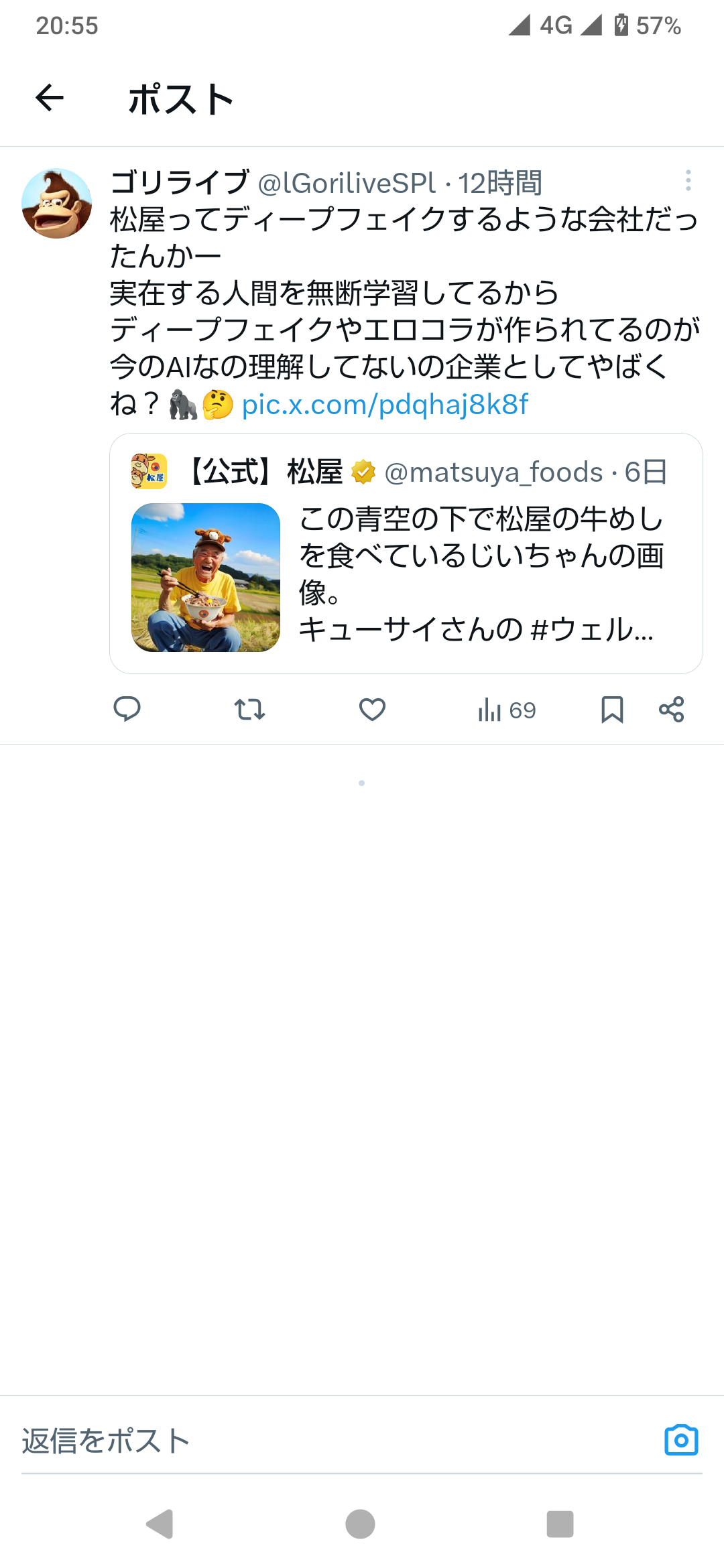
Task: Tap the 返信をポスト reply field
Action: (x=335, y=1441)
